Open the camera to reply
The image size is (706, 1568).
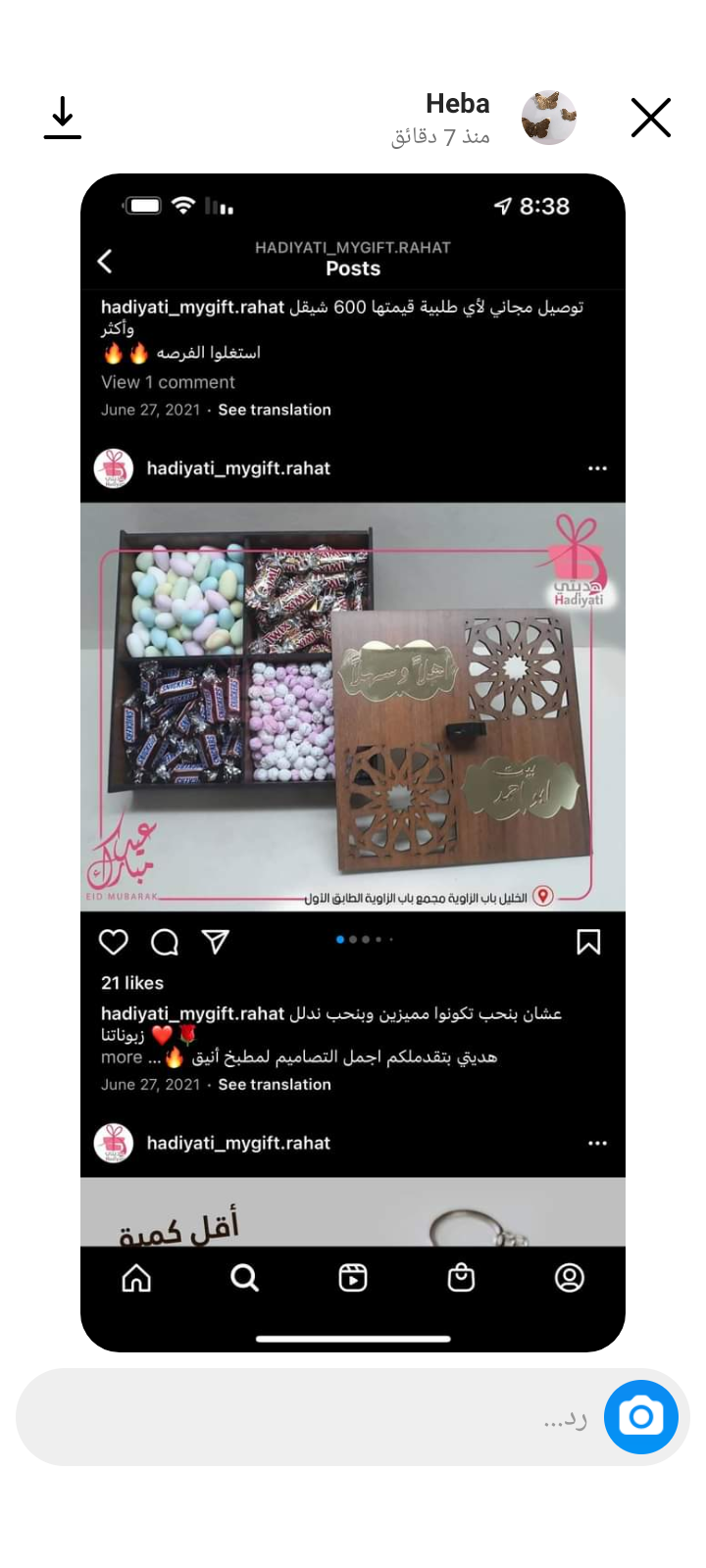coord(641,1417)
